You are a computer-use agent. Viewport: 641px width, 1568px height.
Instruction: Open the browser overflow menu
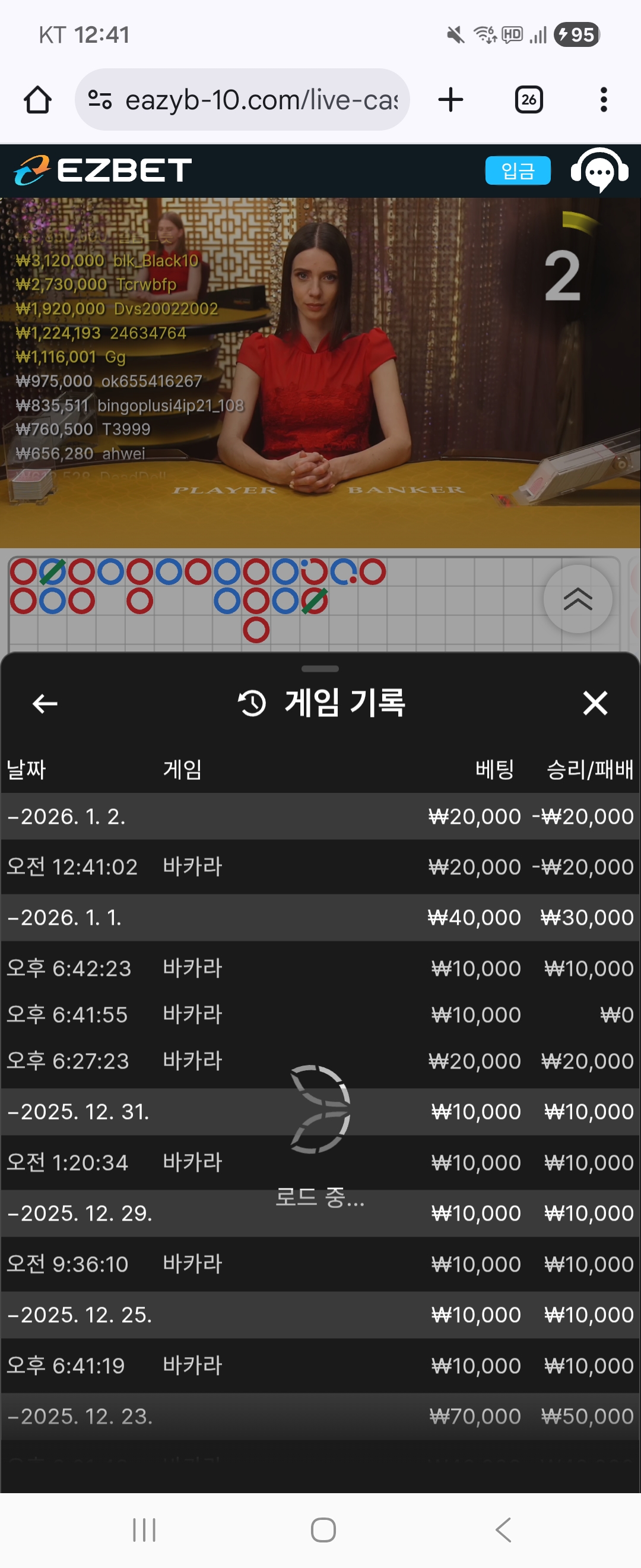(603, 100)
